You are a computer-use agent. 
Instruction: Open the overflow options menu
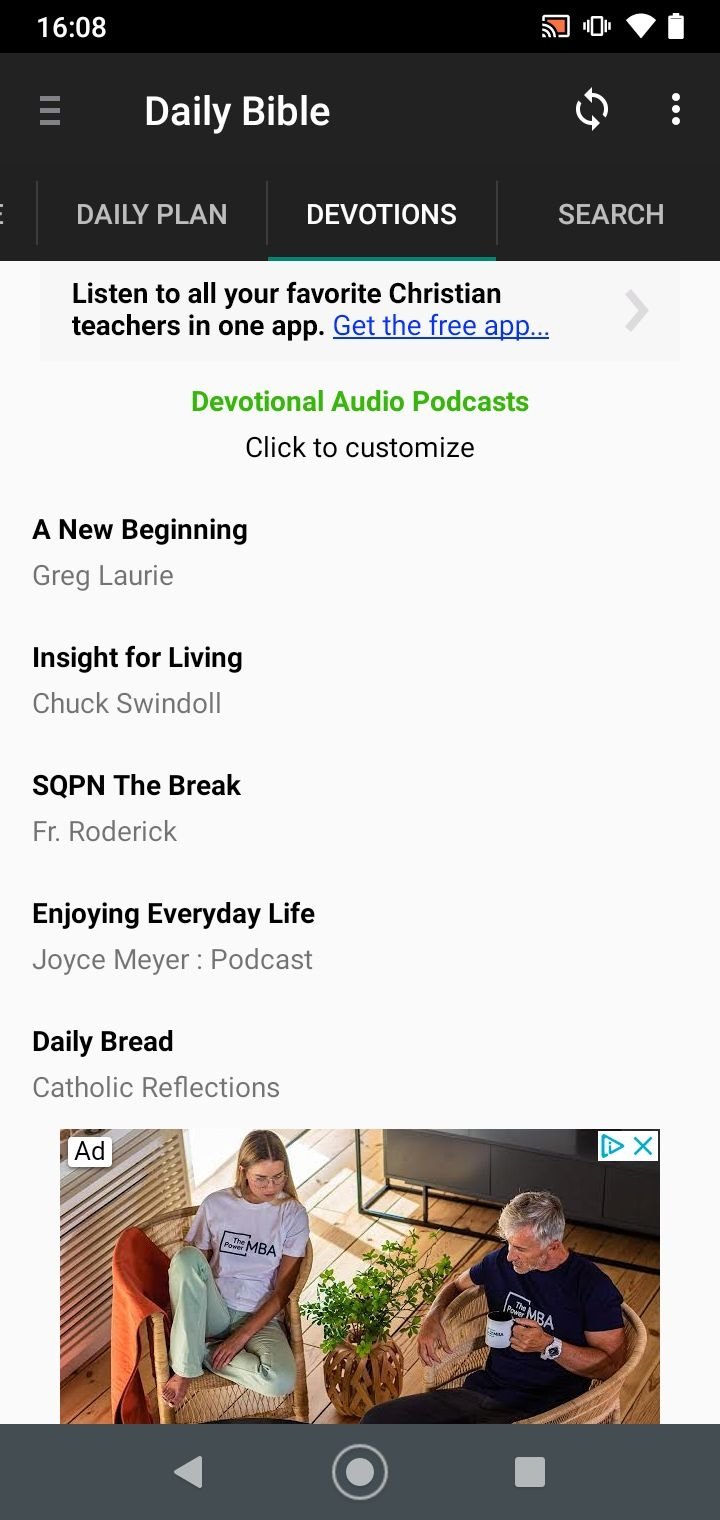[x=676, y=110]
